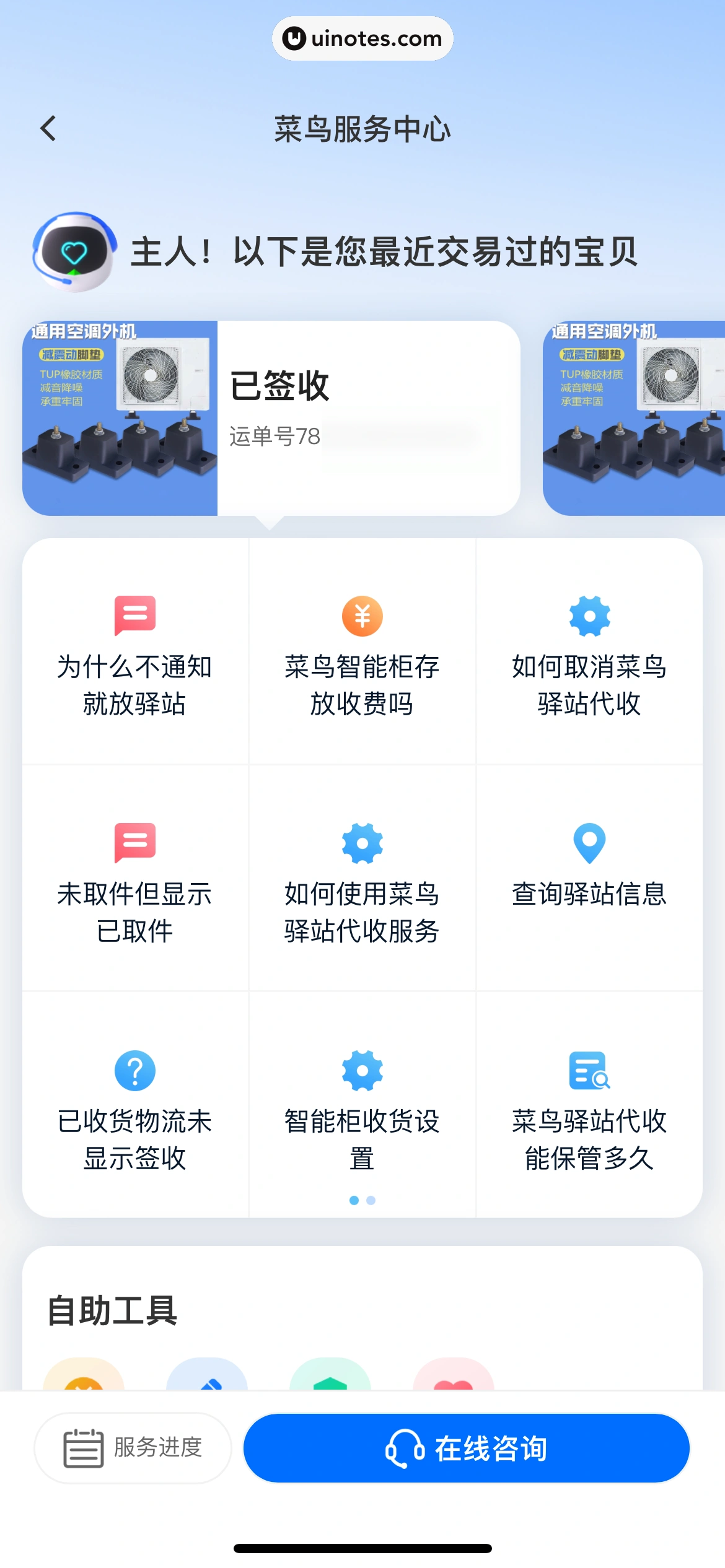This screenshot has width=725, height=1568.
Task: Tap the back chevron to leave 菜鸟服务中心
Action: pos(48,128)
